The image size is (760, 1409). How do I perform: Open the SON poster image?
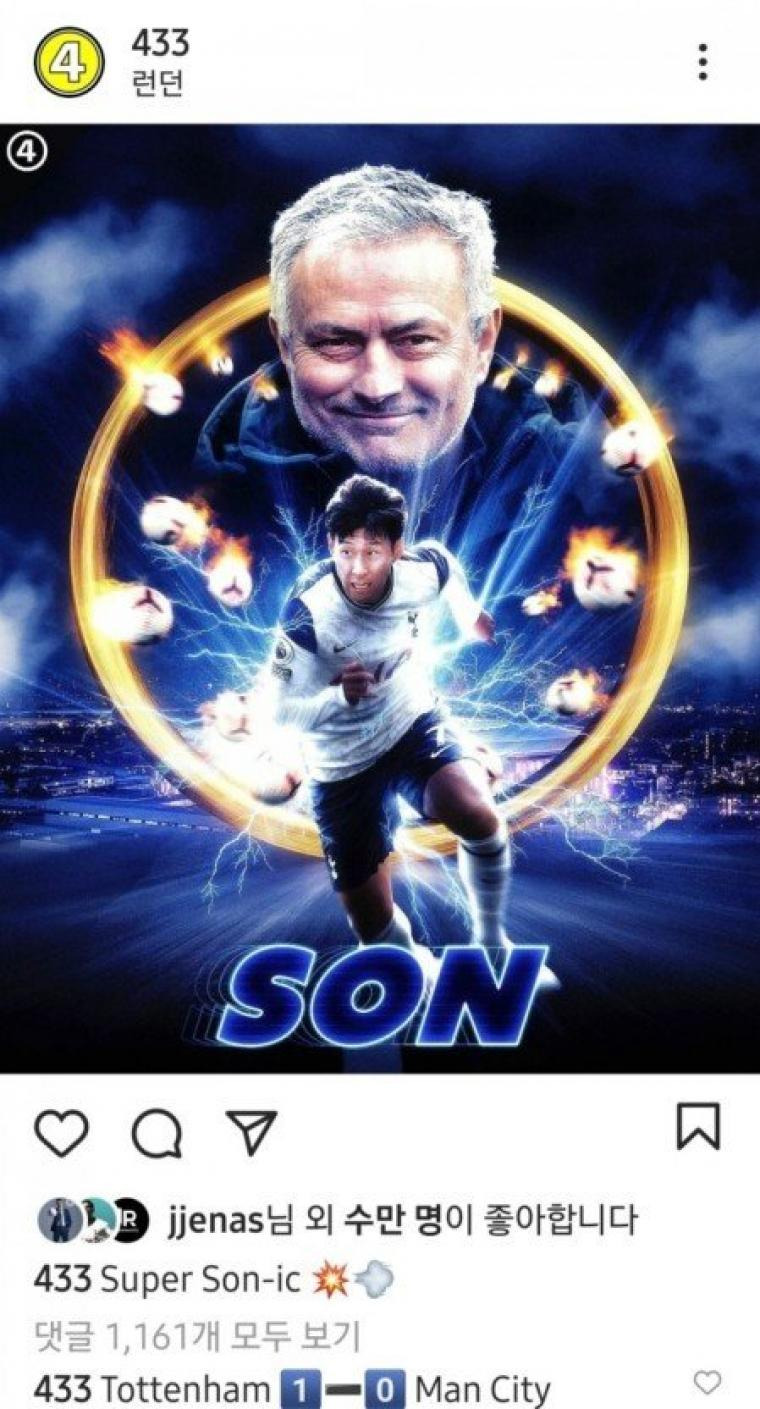click(380, 600)
